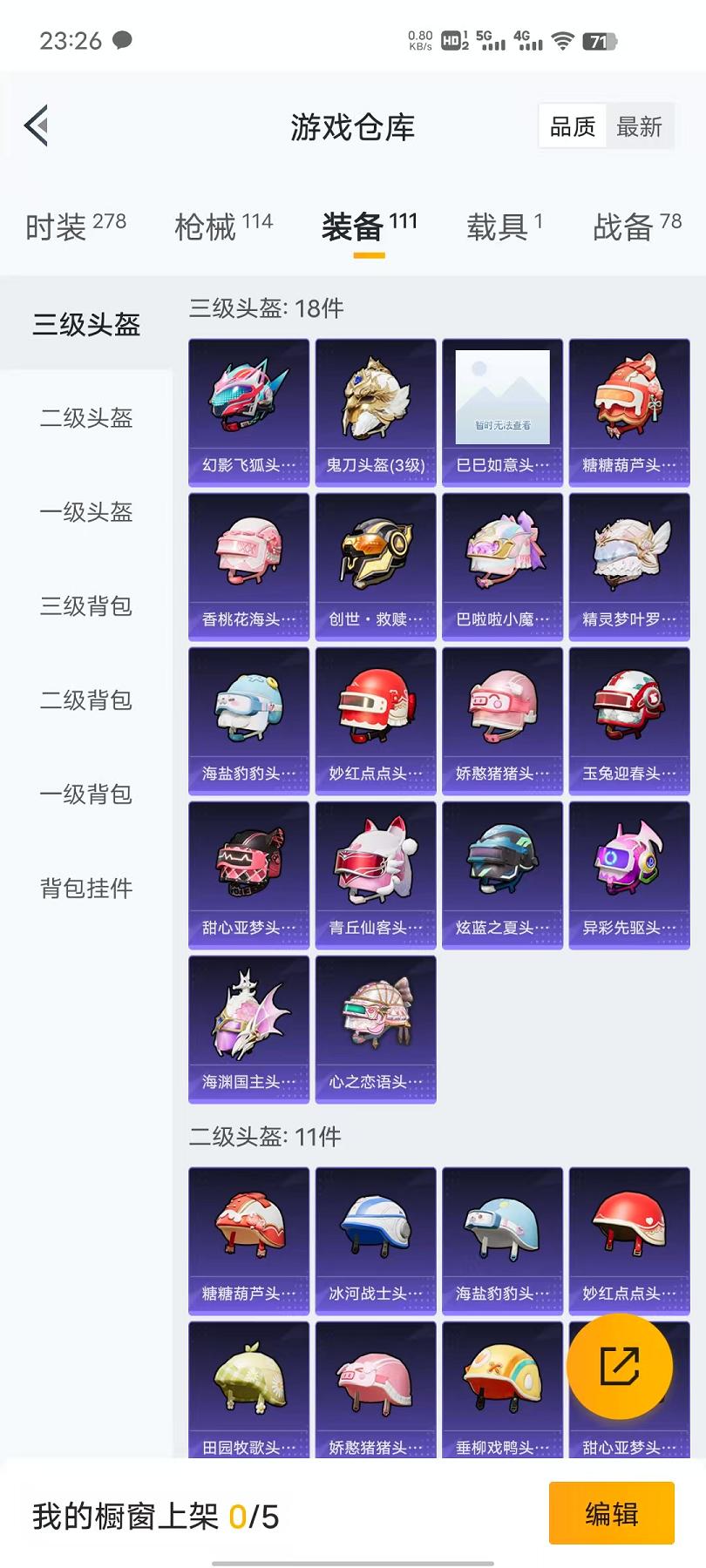View the 香桃花海 helmet item
Viewport: 706px width, 1568px height.
tap(249, 567)
